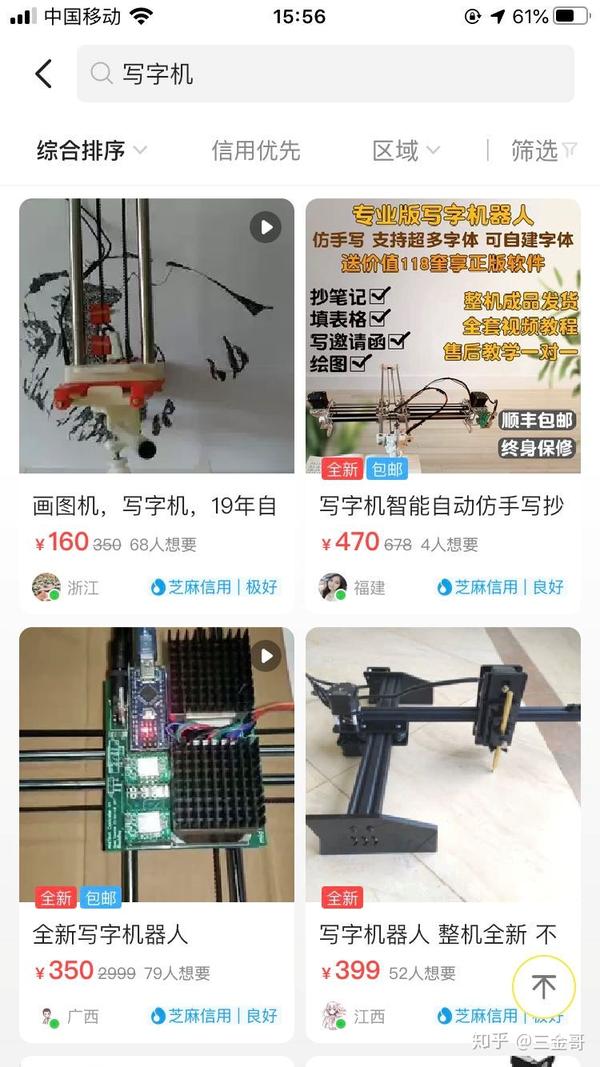Jump back to top with the arrow button
This screenshot has width=600, height=1067.
(x=543, y=987)
